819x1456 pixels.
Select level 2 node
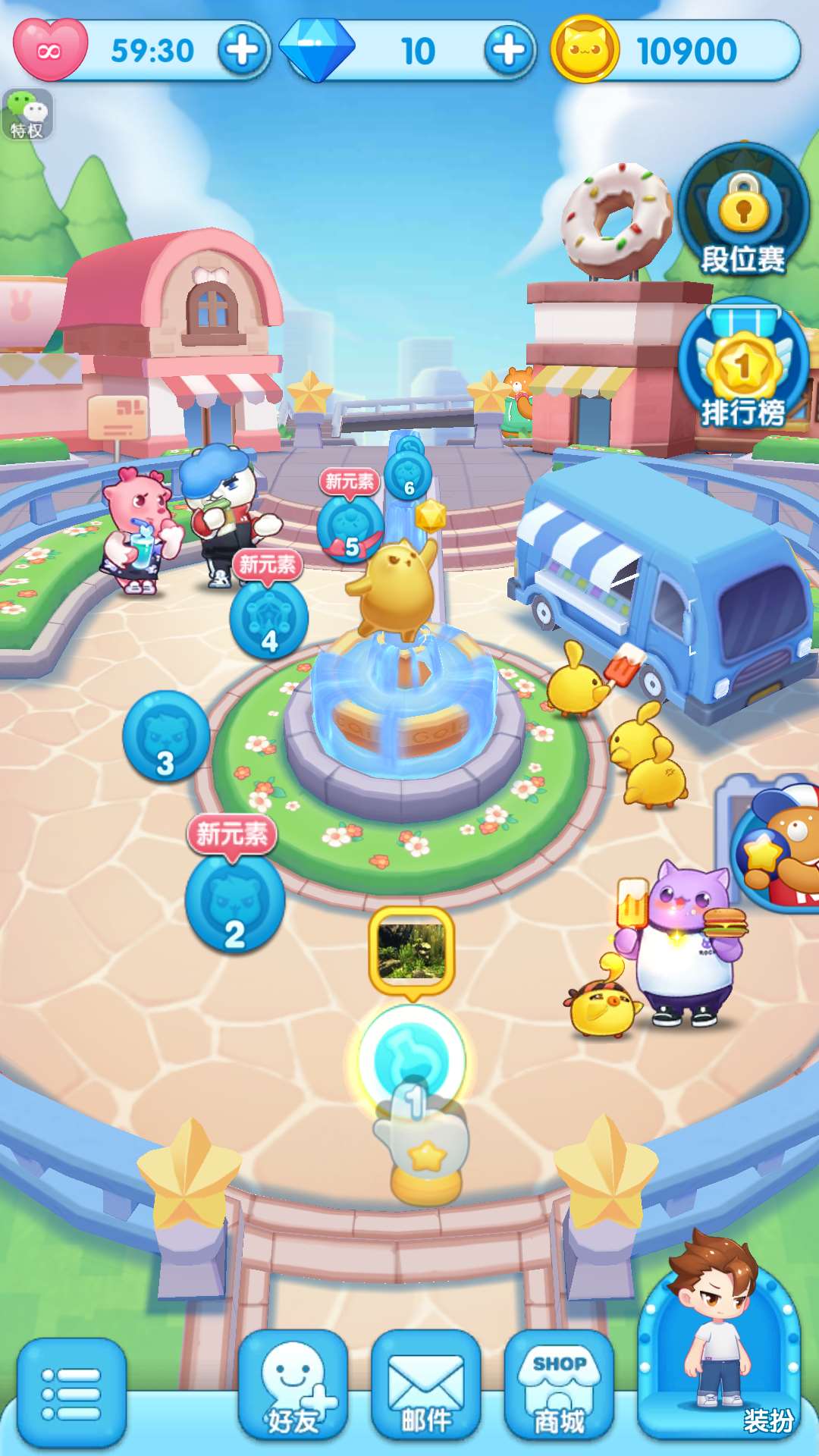tap(234, 904)
